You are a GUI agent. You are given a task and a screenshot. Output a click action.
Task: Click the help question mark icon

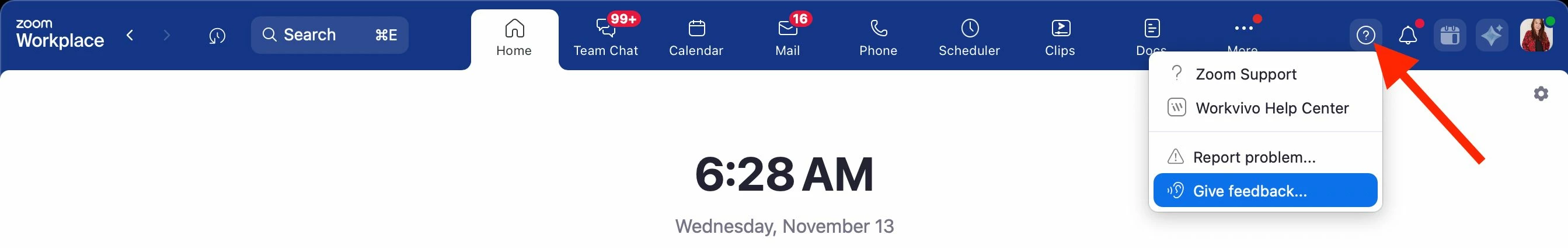pyautogui.click(x=1365, y=36)
